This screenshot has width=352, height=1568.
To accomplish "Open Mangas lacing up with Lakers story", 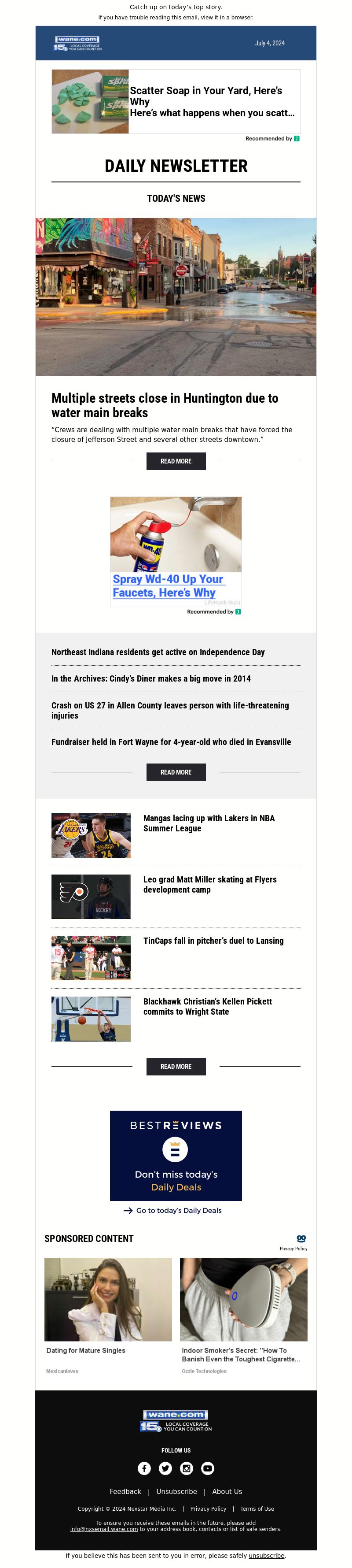I will coord(209,823).
